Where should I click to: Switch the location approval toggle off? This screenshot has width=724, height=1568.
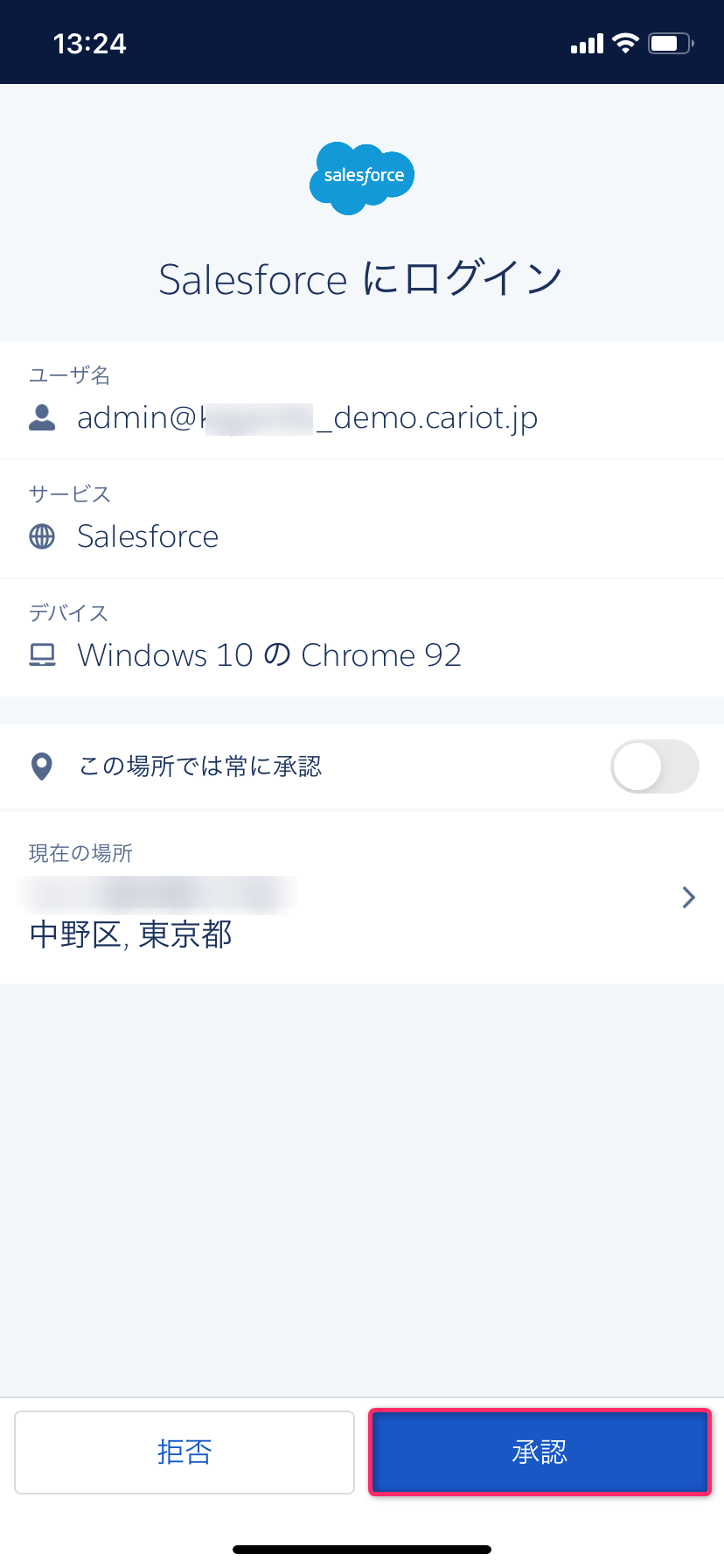(x=654, y=766)
